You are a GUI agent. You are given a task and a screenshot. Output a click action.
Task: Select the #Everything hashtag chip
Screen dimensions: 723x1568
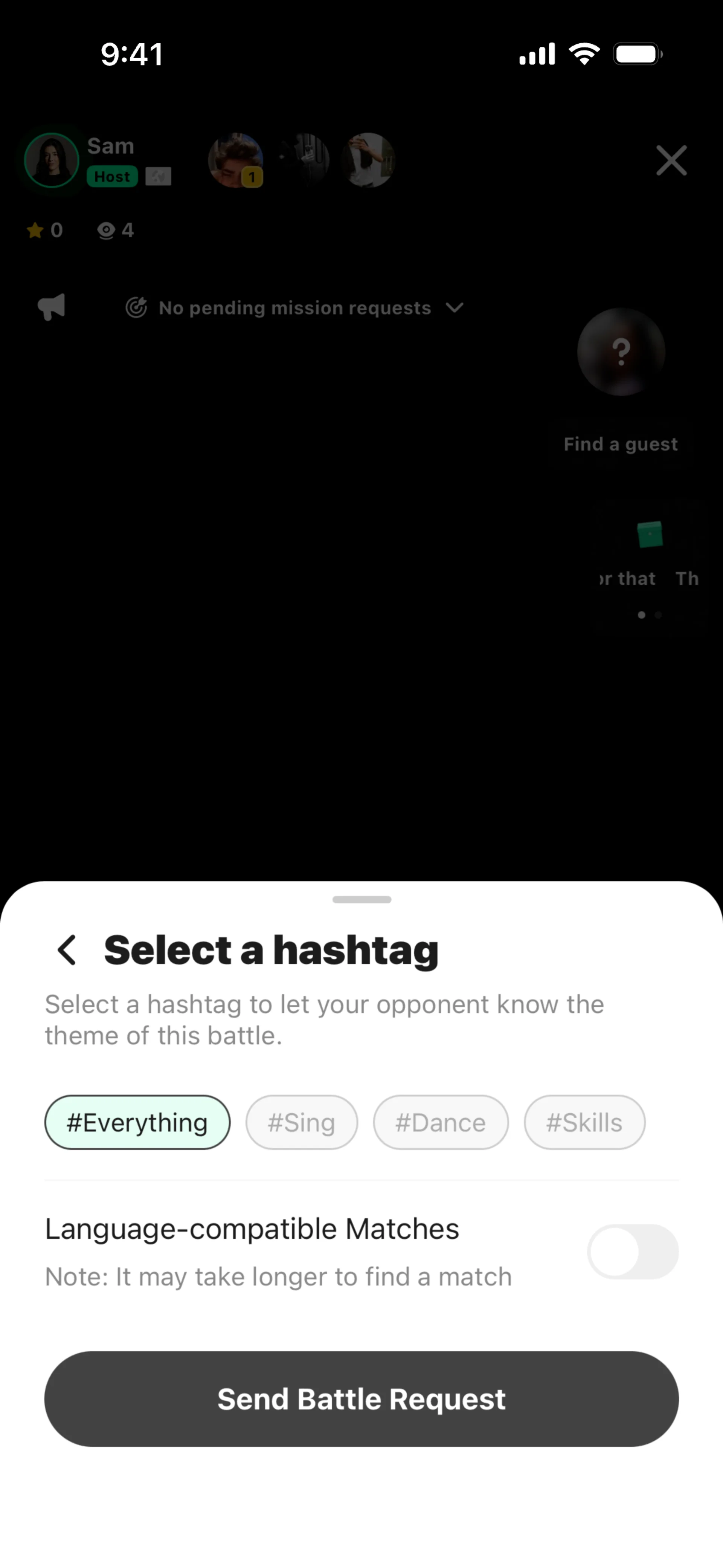(137, 1122)
